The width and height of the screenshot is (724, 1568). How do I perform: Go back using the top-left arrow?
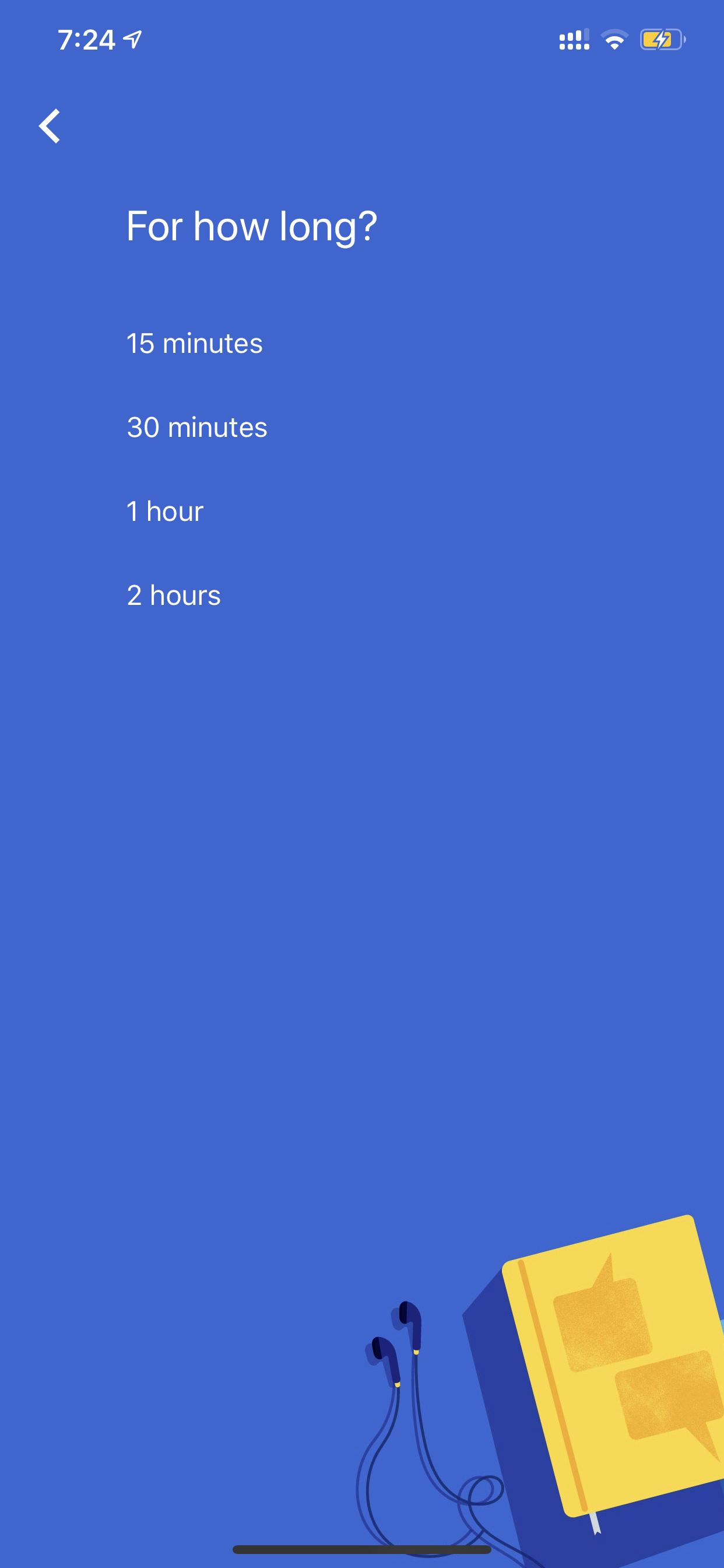pyautogui.click(x=50, y=126)
